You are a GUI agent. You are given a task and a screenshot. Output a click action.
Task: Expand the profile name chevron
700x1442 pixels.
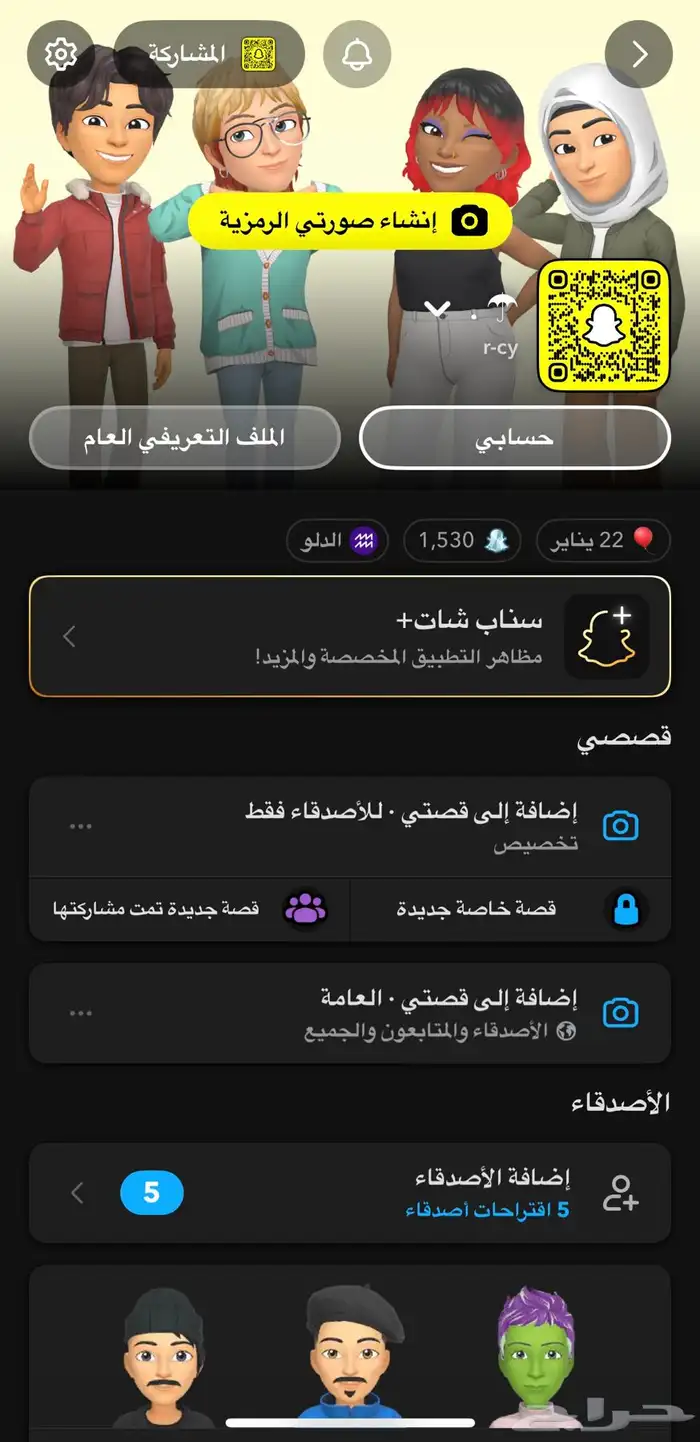pos(437,308)
